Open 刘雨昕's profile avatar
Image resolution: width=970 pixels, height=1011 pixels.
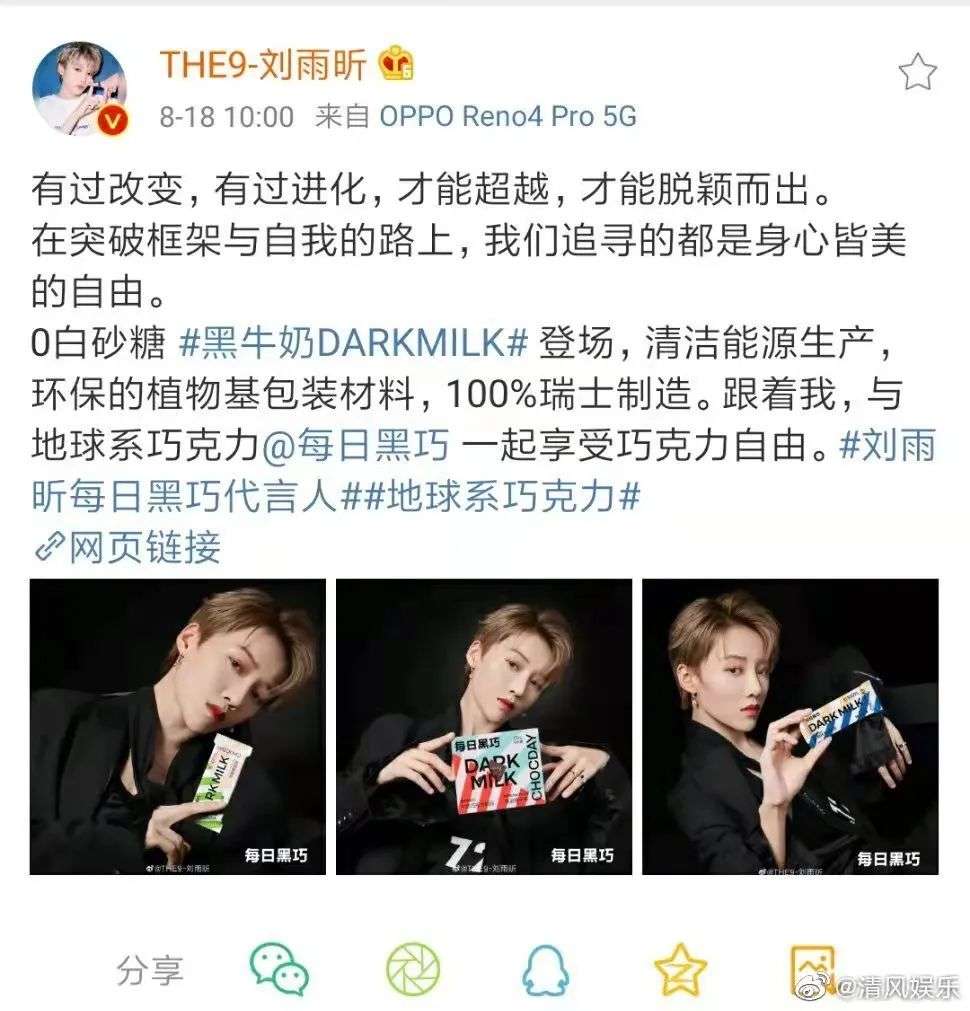pos(79,89)
